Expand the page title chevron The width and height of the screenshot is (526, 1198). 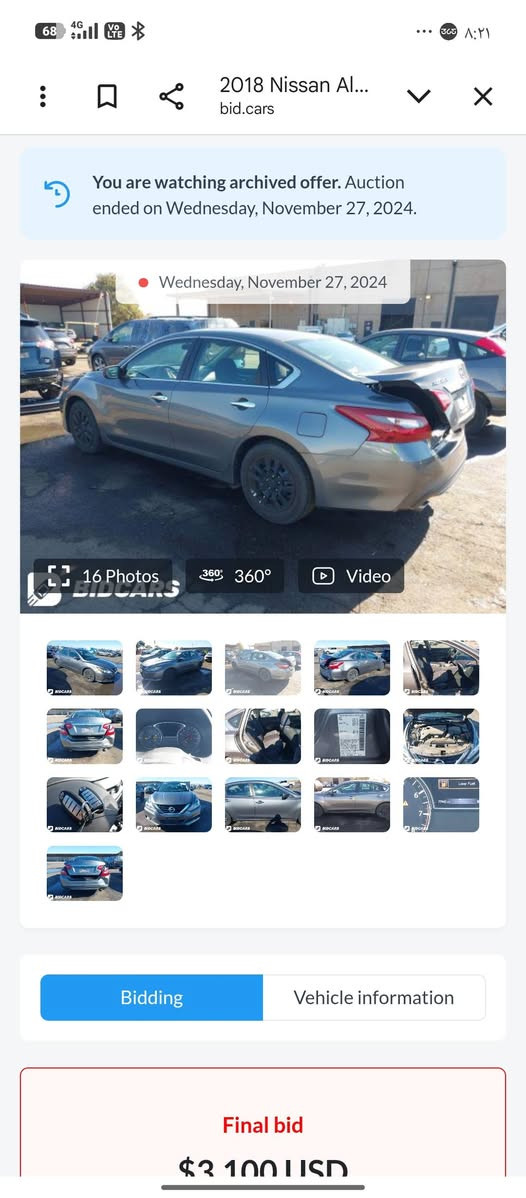[418, 96]
